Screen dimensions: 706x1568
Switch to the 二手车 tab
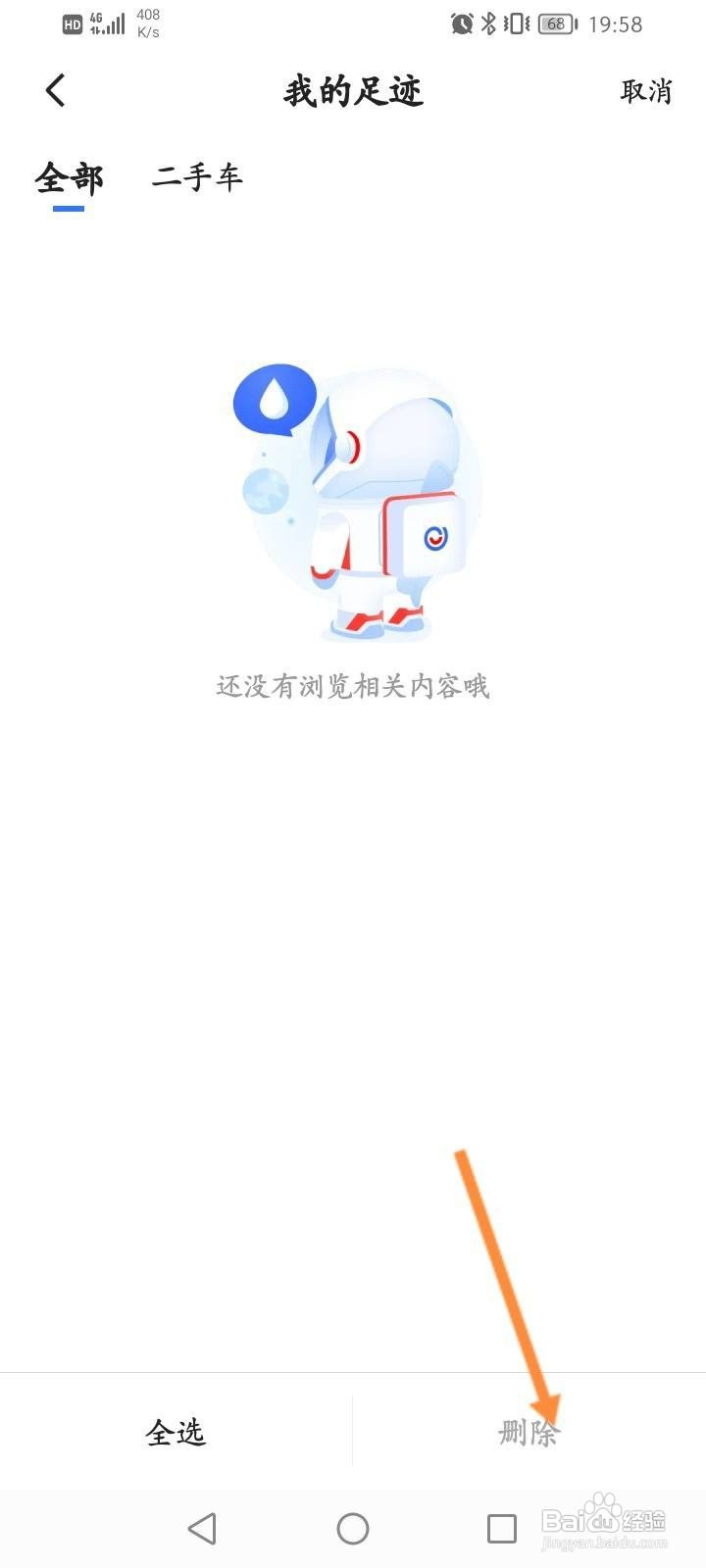click(x=197, y=178)
